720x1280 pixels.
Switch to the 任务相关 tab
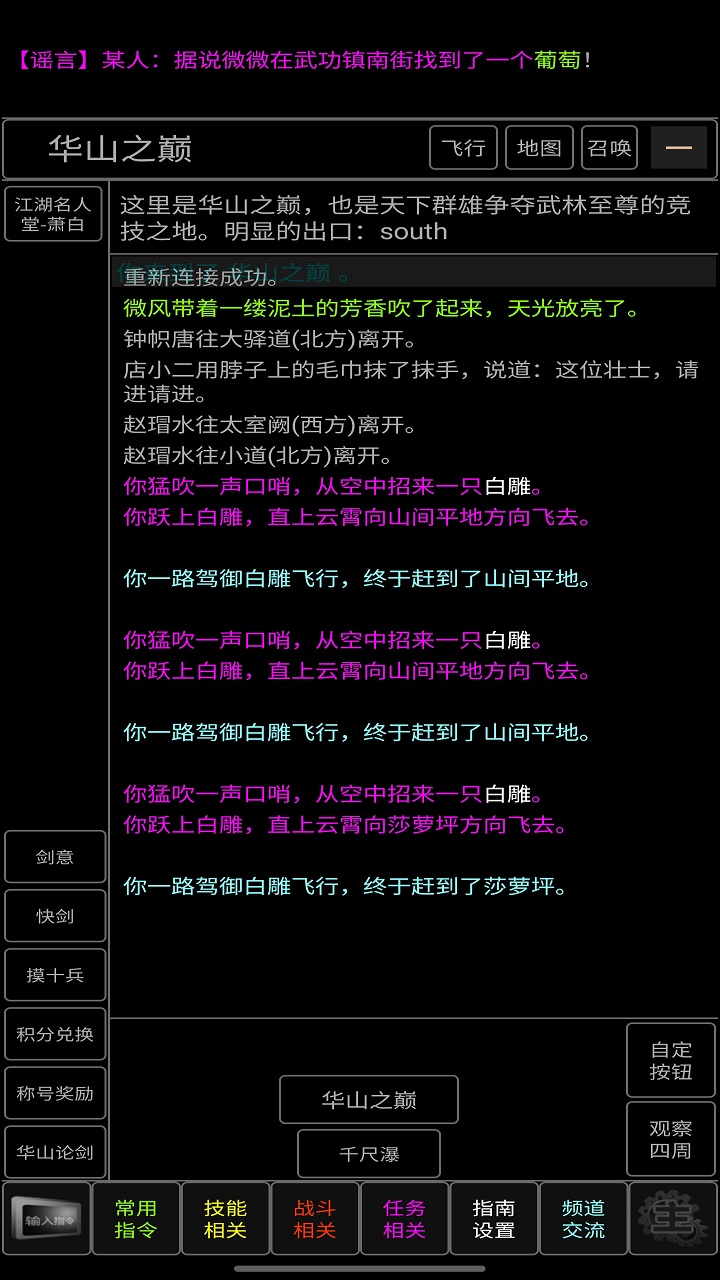pyautogui.click(x=404, y=1219)
